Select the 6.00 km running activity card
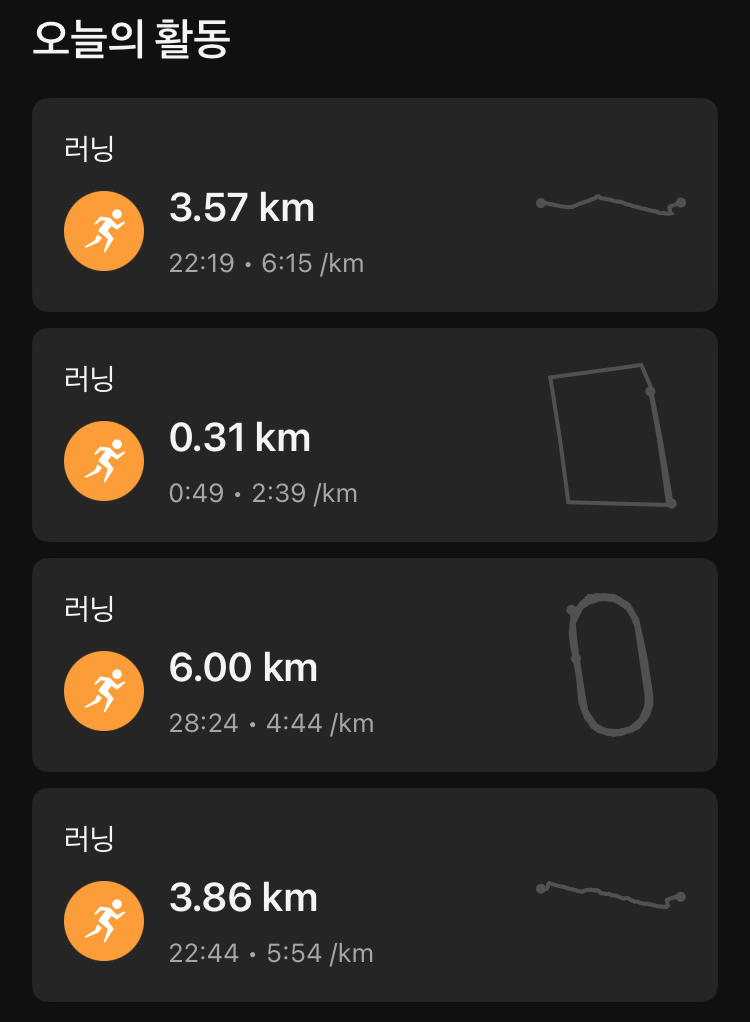Viewport: 750px width, 1022px height. 374,666
